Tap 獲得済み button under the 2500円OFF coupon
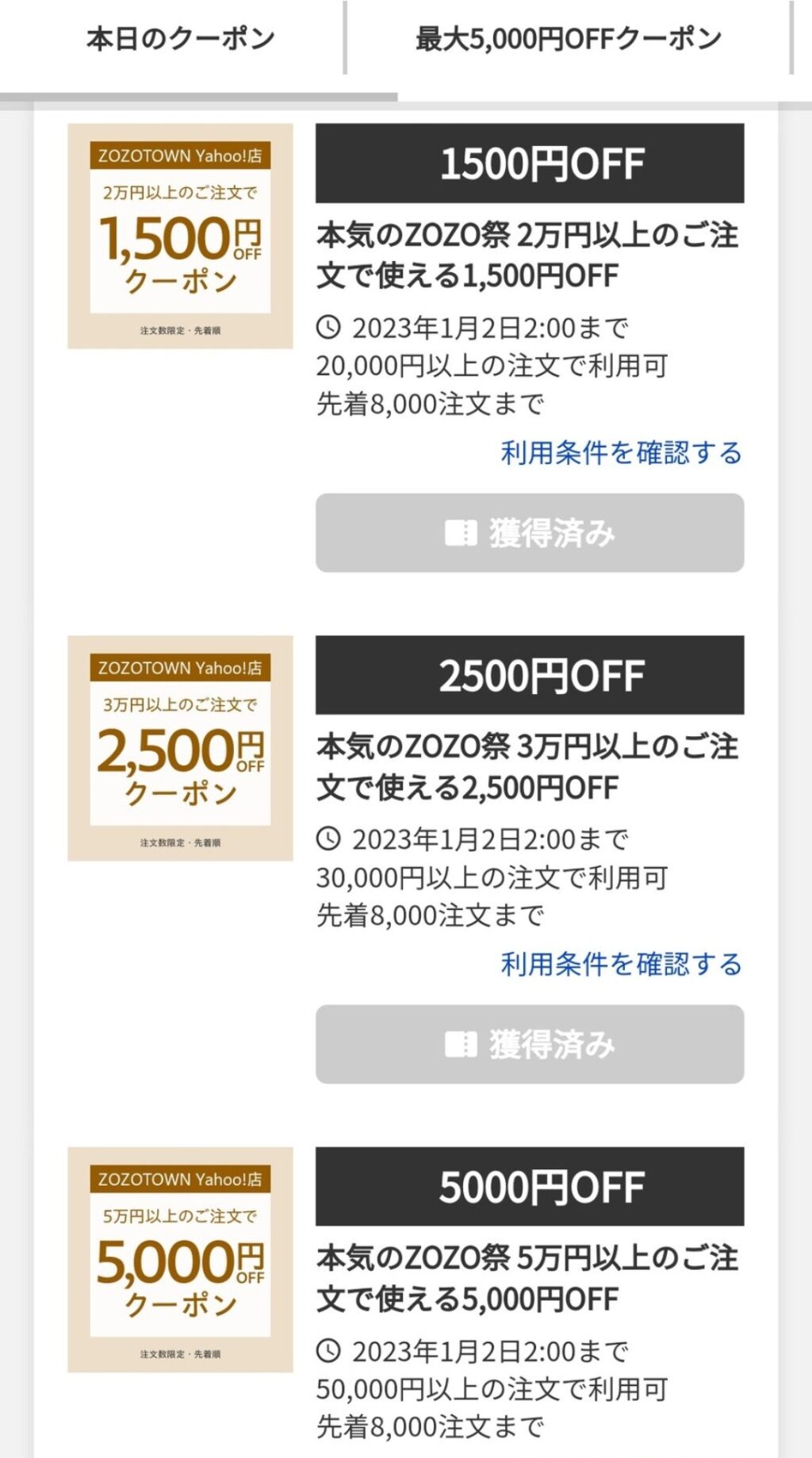The height and width of the screenshot is (1458, 812). [529, 1045]
